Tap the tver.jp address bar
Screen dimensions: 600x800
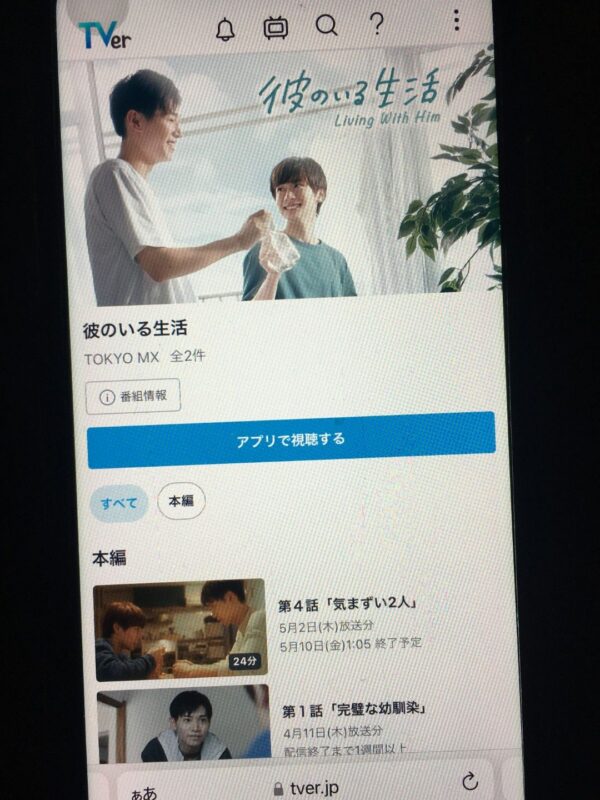pyautogui.click(x=300, y=788)
